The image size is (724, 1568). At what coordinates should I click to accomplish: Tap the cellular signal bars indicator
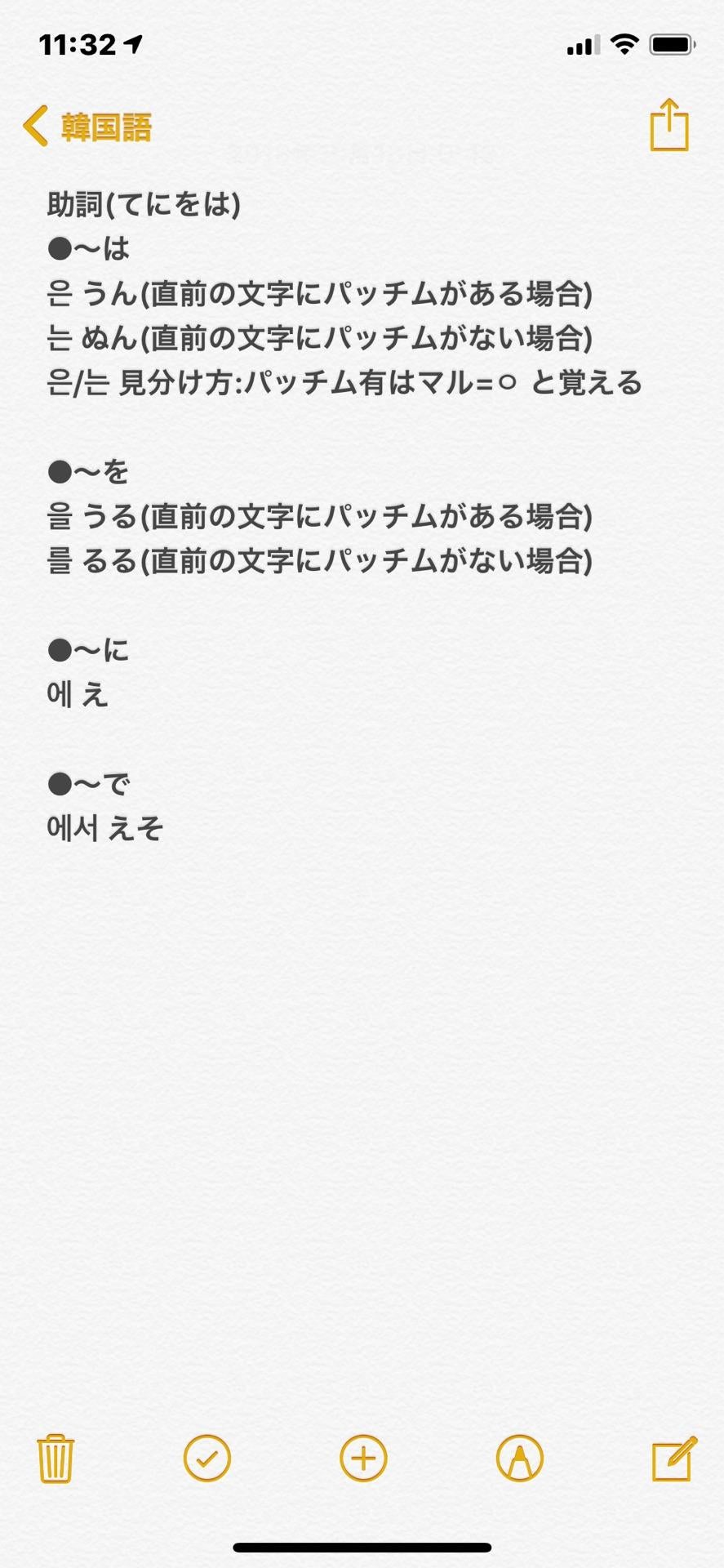tap(581, 45)
